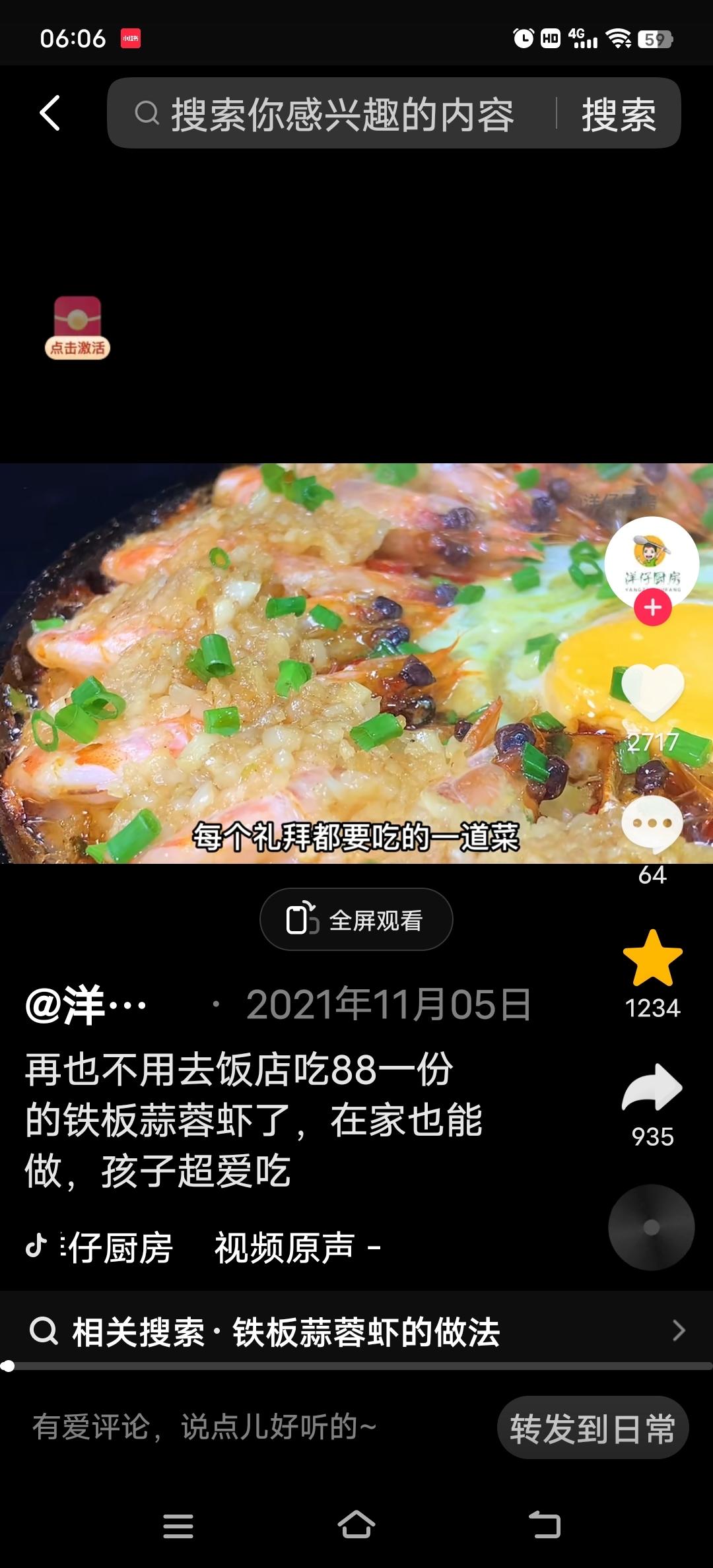Switch to 全屏观看 full screen mode
This screenshot has height=1568, width=713.
coord(356,920)
